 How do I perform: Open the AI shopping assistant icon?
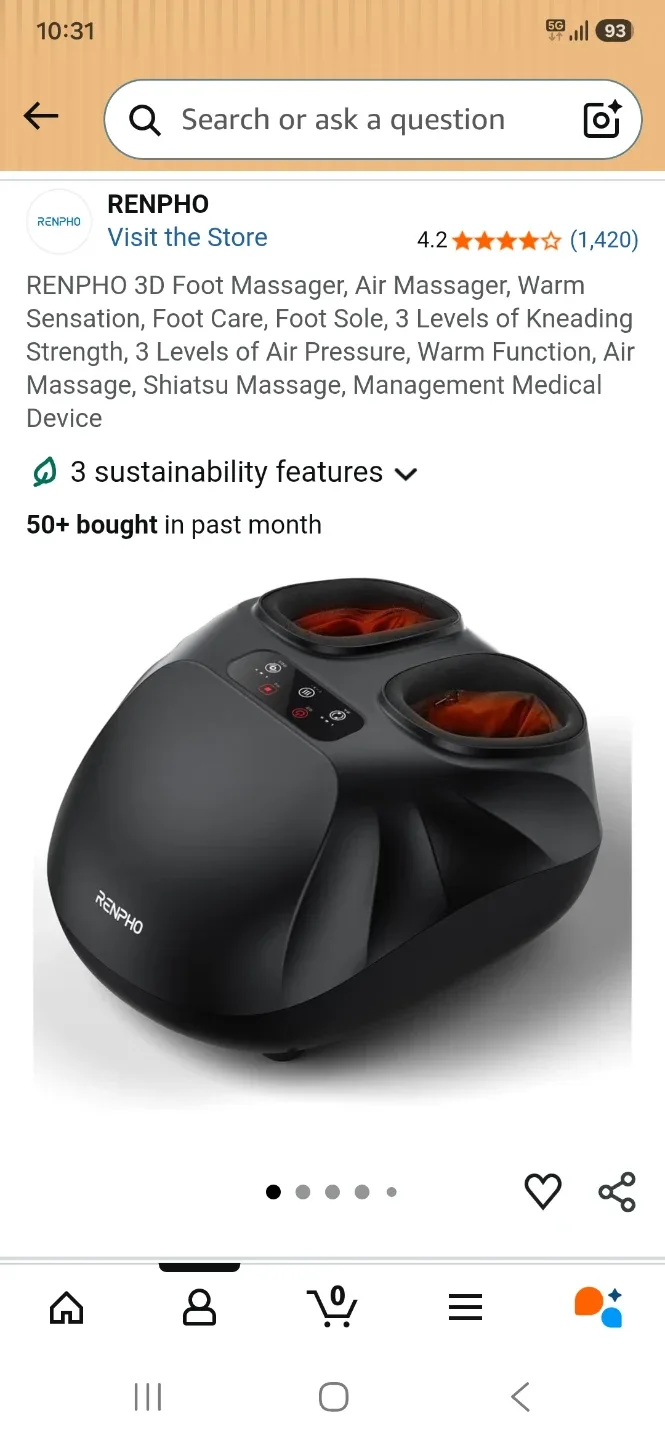coord(598,1307)
